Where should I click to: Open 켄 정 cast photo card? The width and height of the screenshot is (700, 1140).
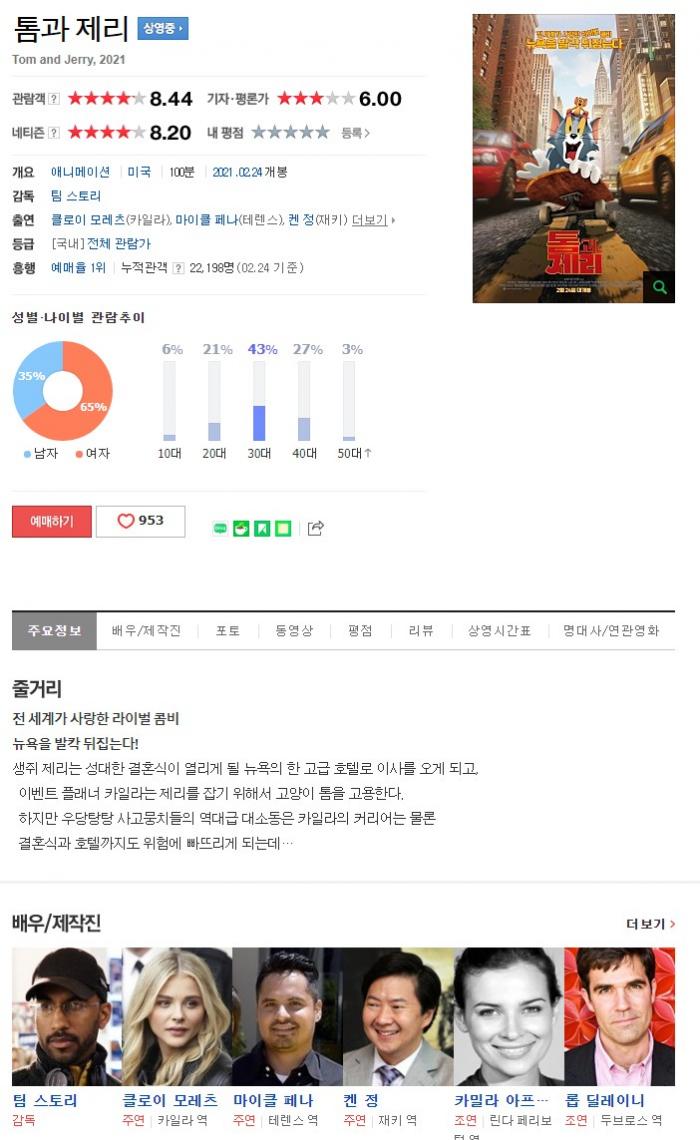[398, 1017]
